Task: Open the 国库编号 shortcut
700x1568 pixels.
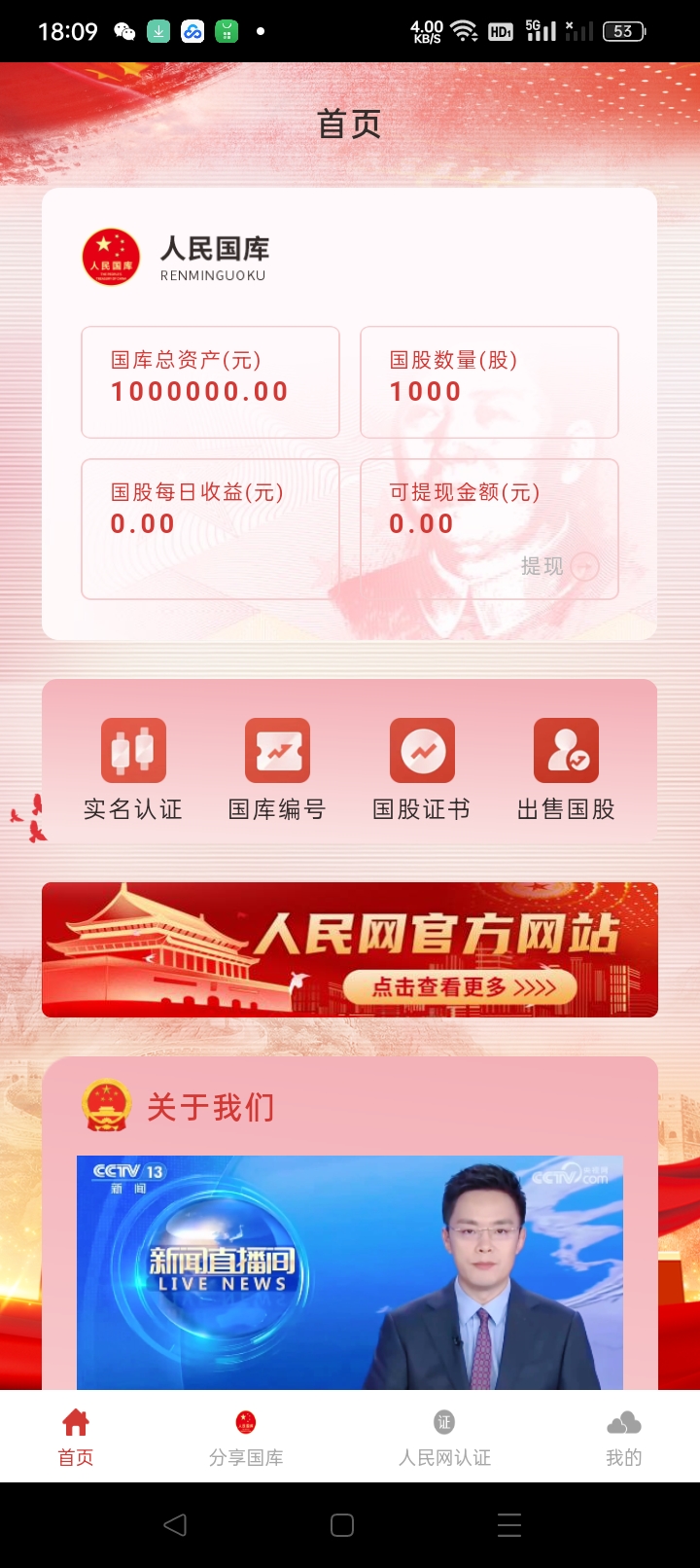Action: 277,768
